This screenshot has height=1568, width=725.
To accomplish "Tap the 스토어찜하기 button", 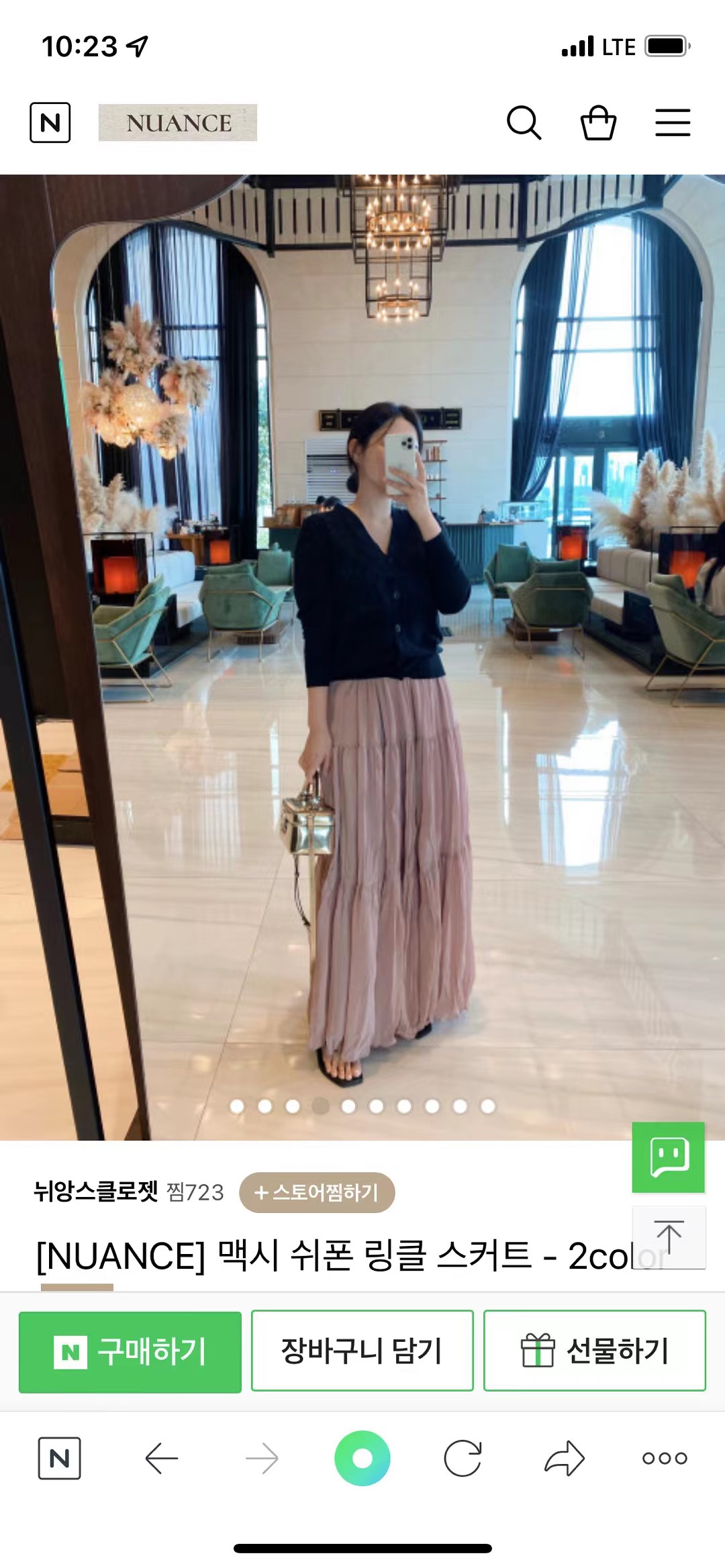I will (x=317, y=1192).
